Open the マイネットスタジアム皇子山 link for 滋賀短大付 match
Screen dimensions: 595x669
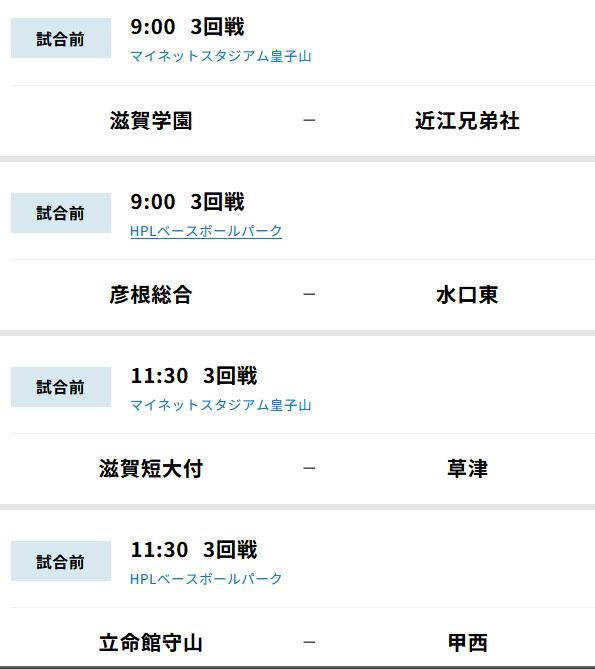pos(221,405)
